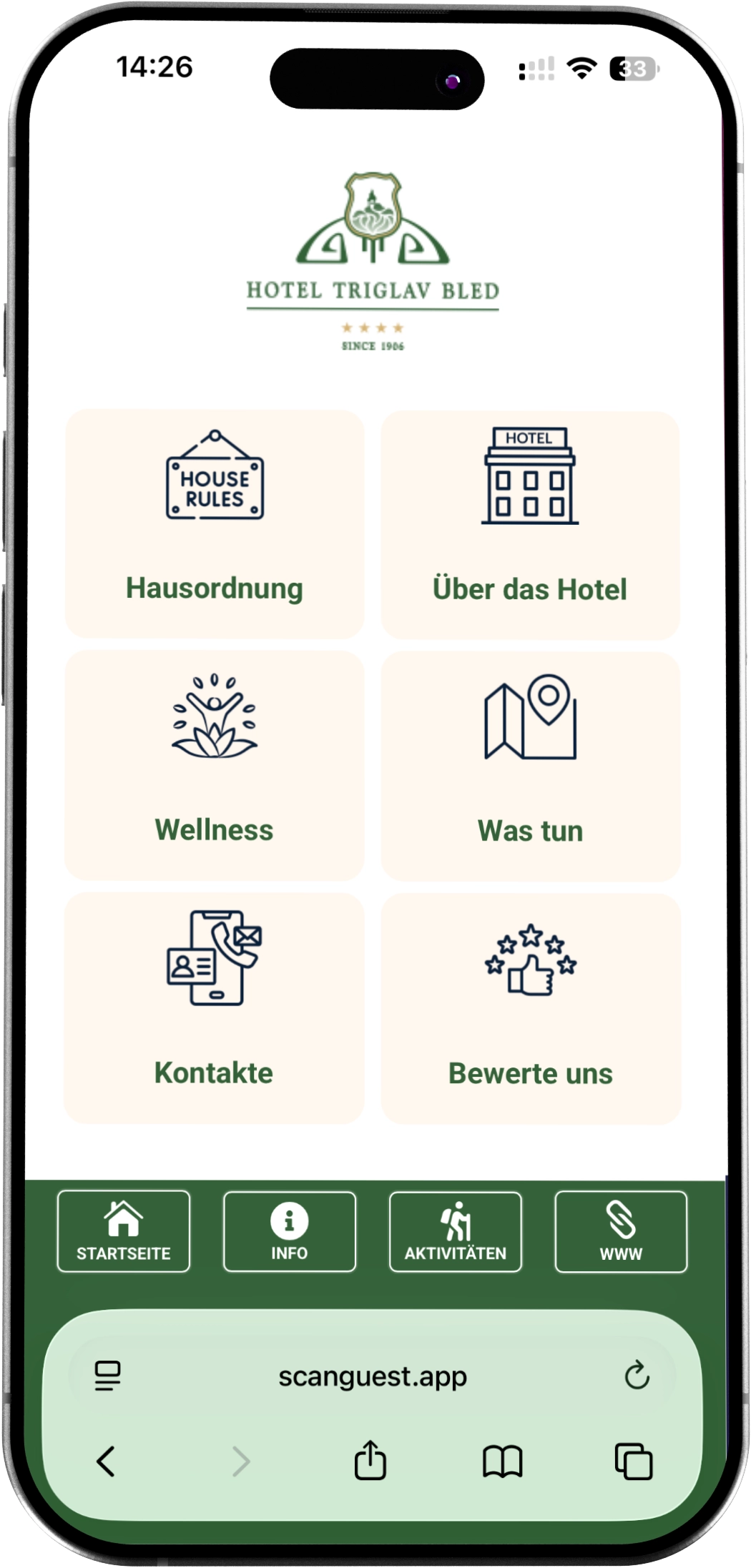
Task: Switch to the Aktivitäten tab
Action: pyautogui.click(x=455, y=1231)
